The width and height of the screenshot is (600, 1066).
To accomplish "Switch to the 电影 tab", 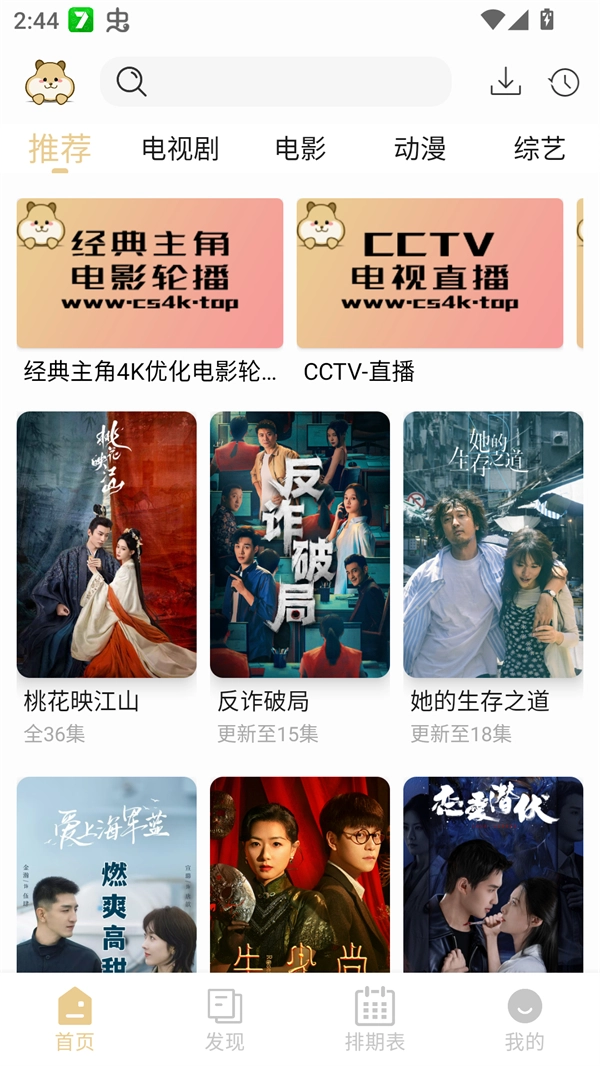I will pos(300,149).
